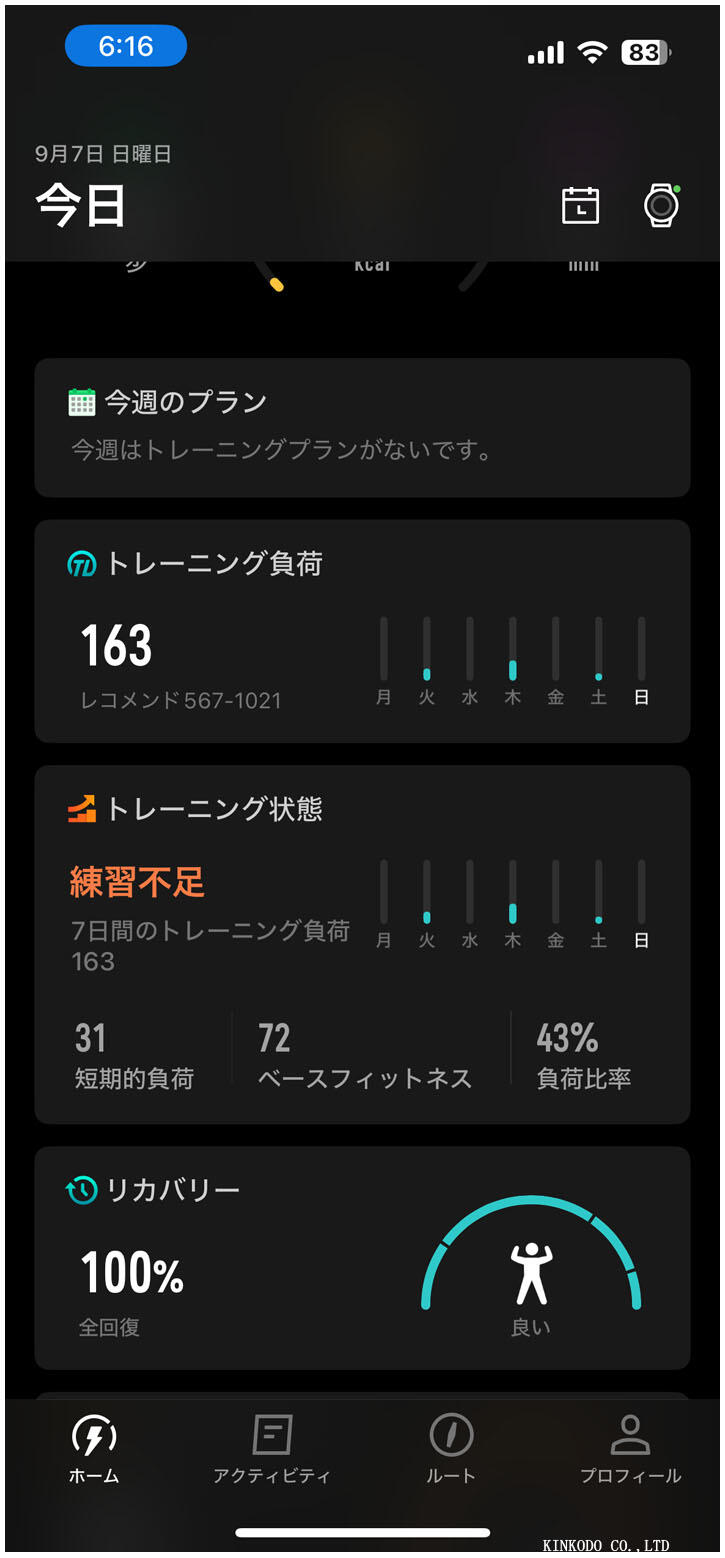Select the ホーム tab
The image size is (725, 1558).
(x=94, y=1449)
